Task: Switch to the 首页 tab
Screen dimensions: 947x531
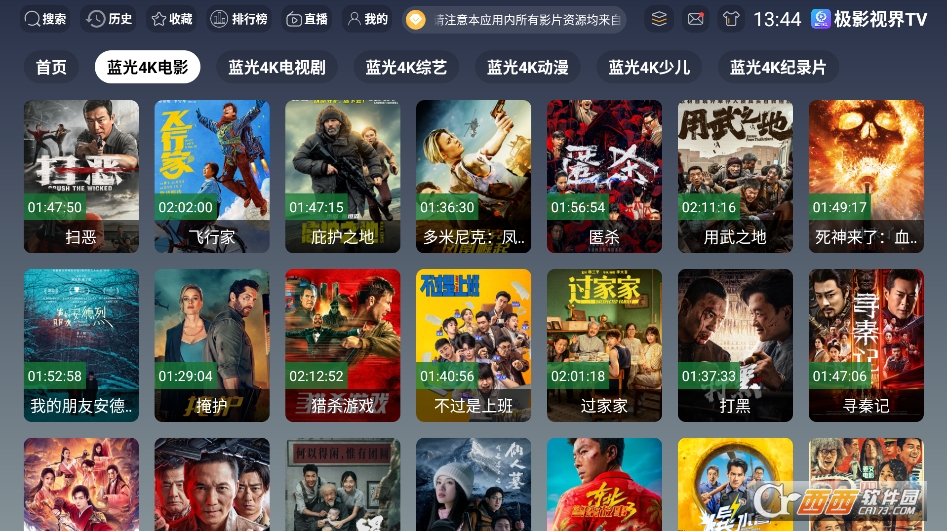Action: point(51,67)
